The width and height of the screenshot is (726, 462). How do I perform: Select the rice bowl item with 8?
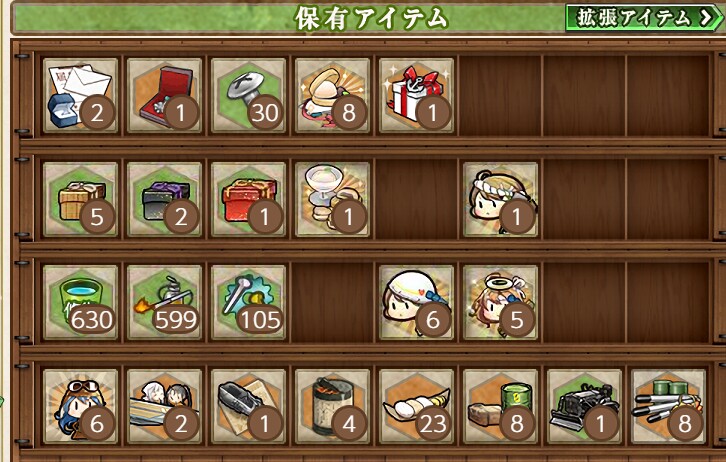(x=332, y=96)
